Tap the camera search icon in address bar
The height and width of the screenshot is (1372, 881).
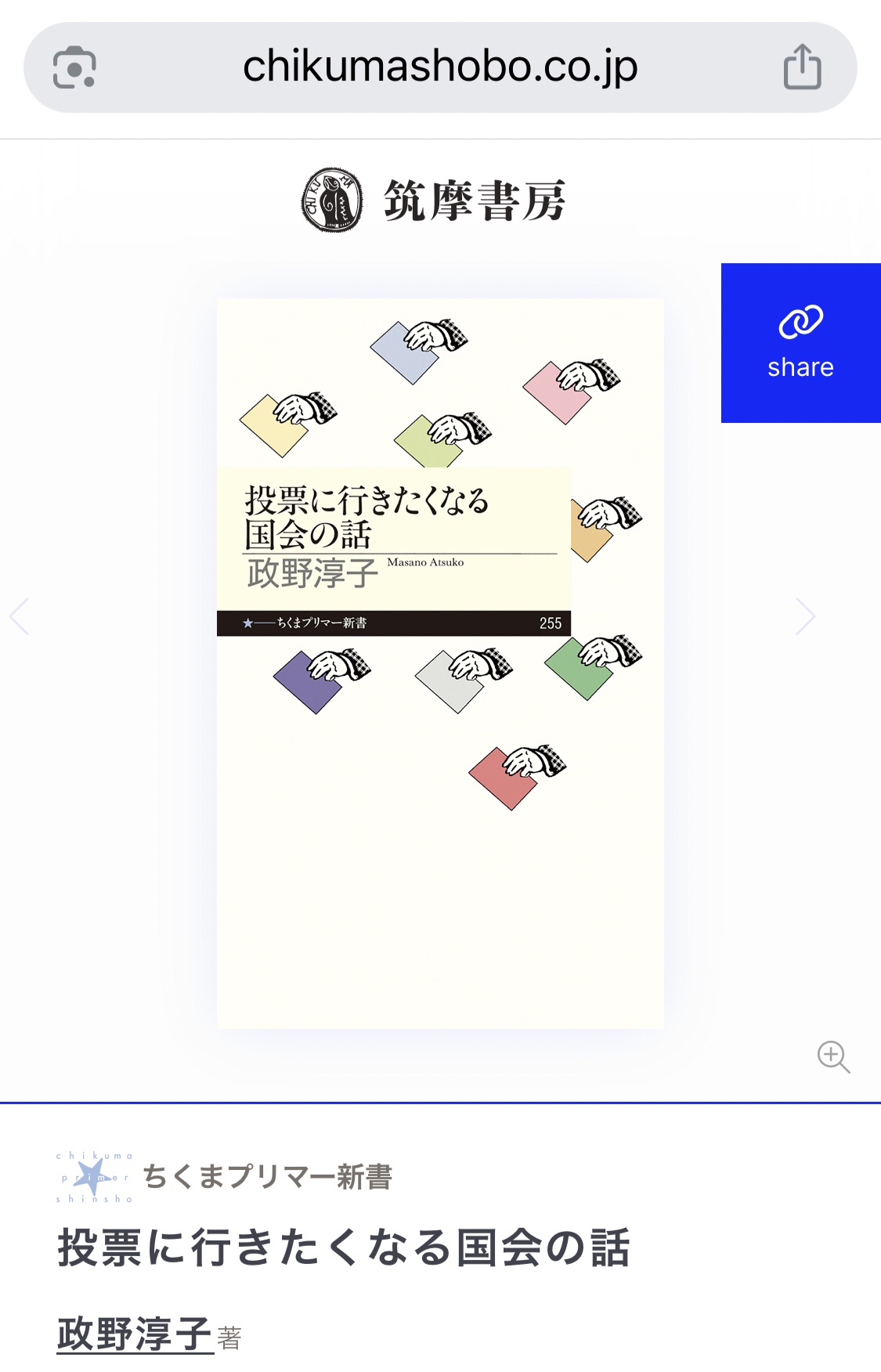coord(74,67)
